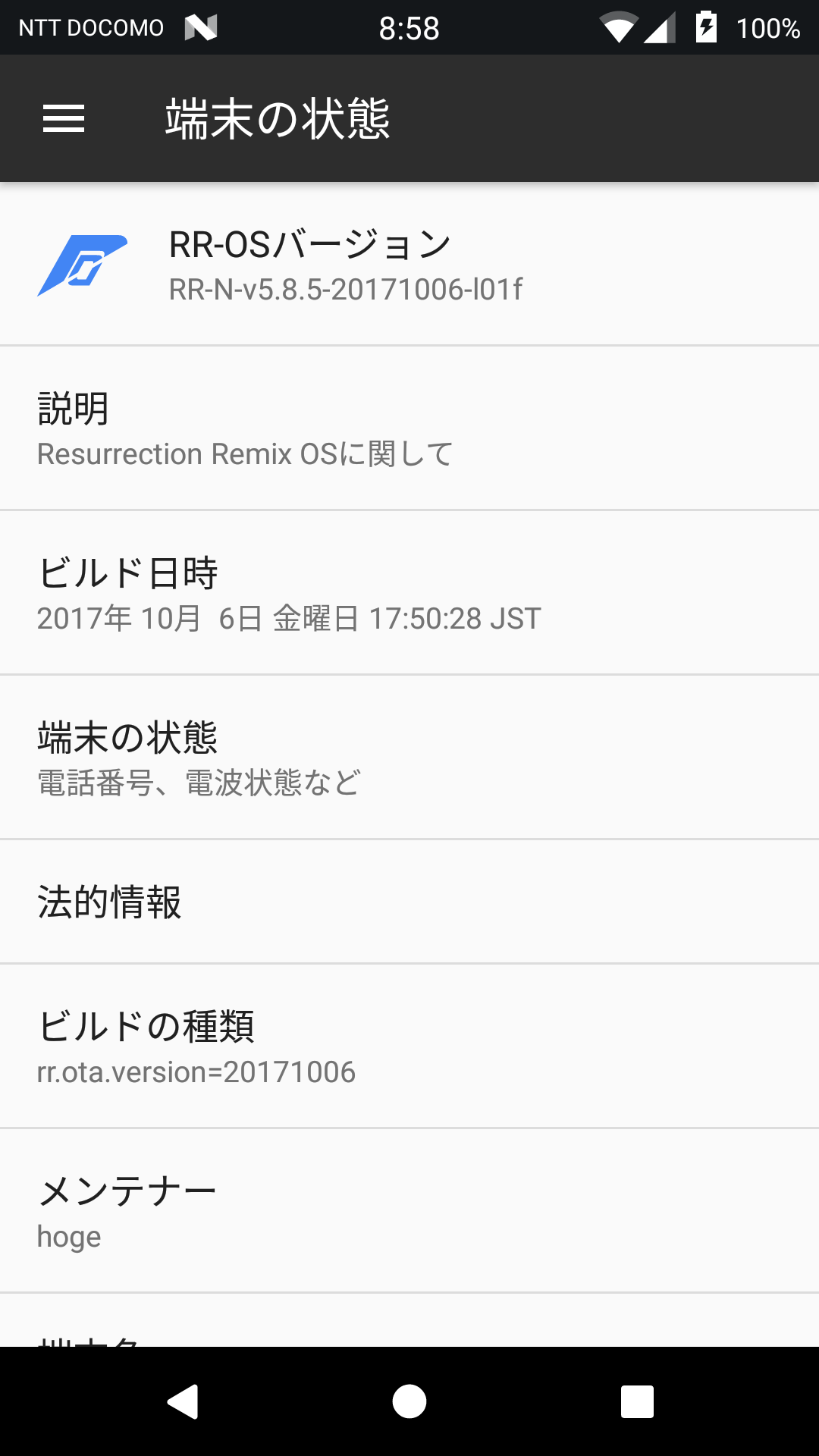Open 説明 about Resurrection Remix OS
This screenshot has height=1456, width=819.
coord(409,428)
